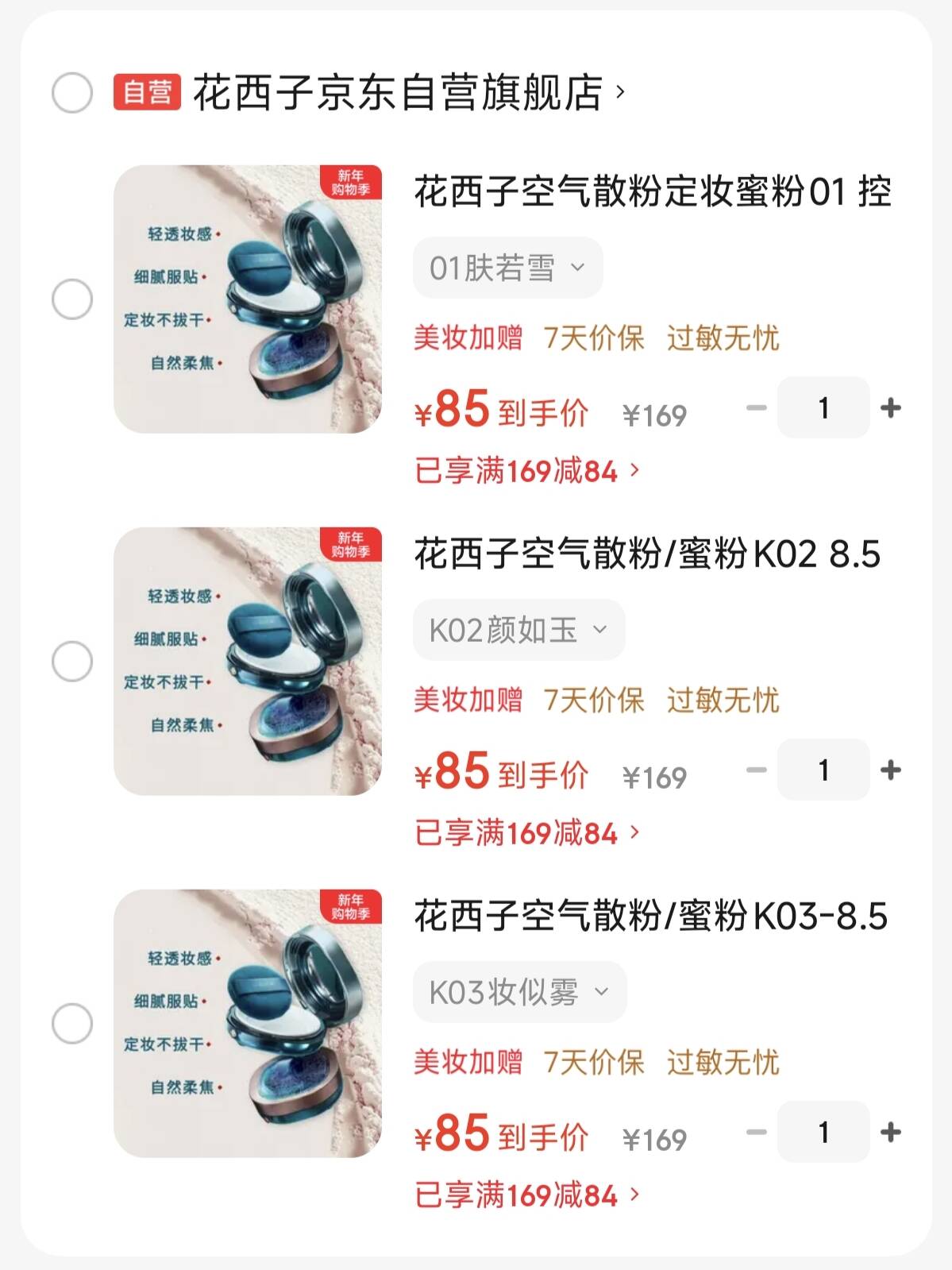Change the K02颜如玉 shade option

point(518,630)
